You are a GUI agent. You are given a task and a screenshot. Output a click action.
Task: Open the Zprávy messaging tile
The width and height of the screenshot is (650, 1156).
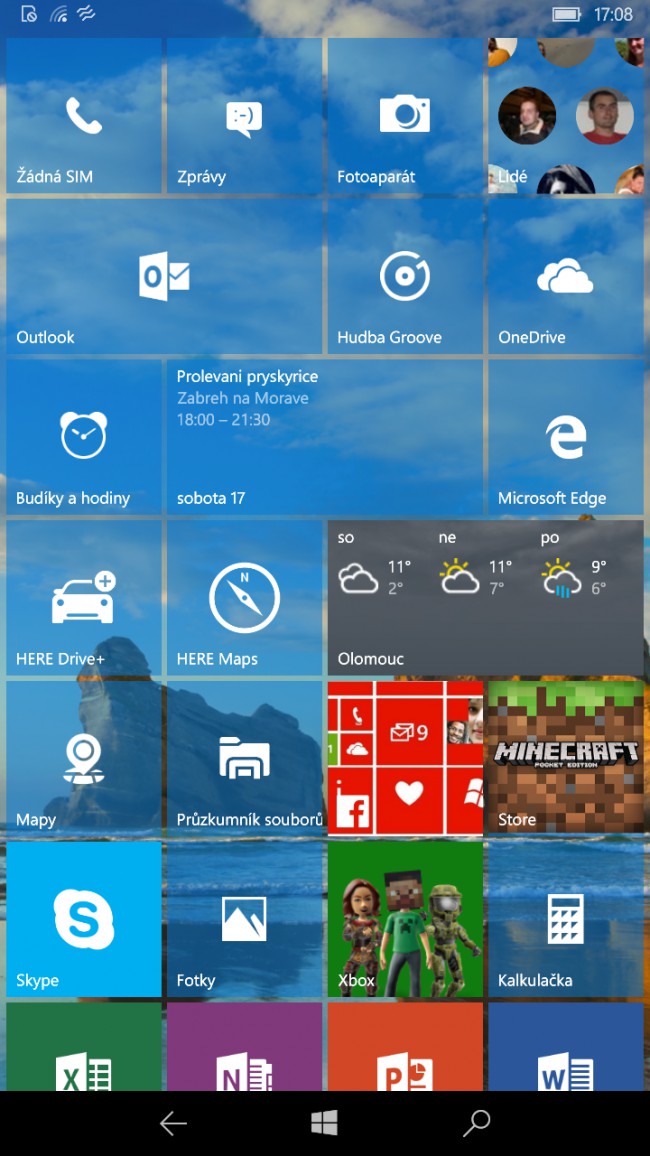[244, 116]
